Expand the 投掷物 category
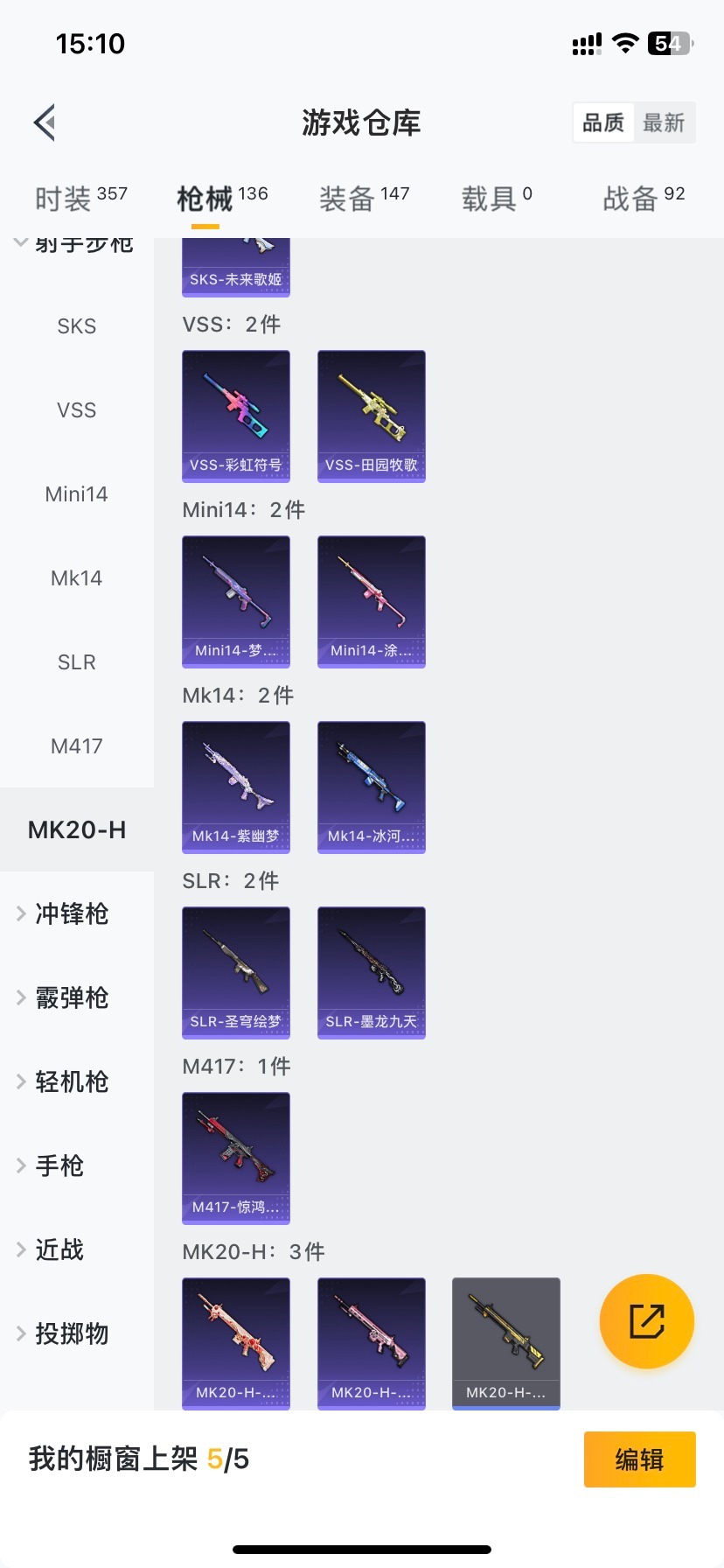The width and height of the screenshot is (724, 1568). (x=72, y=1334)
